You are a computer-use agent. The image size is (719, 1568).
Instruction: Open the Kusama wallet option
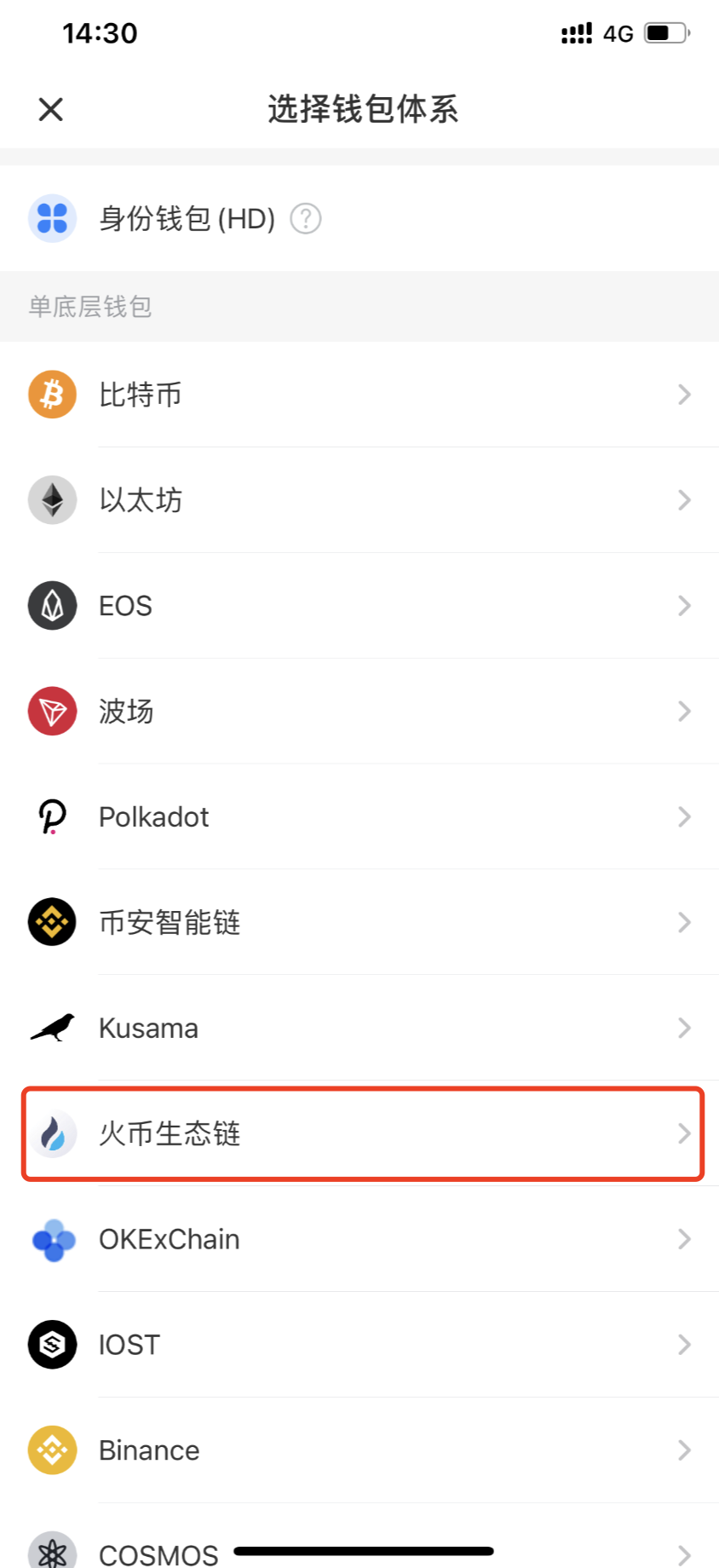click(359, 1028)
